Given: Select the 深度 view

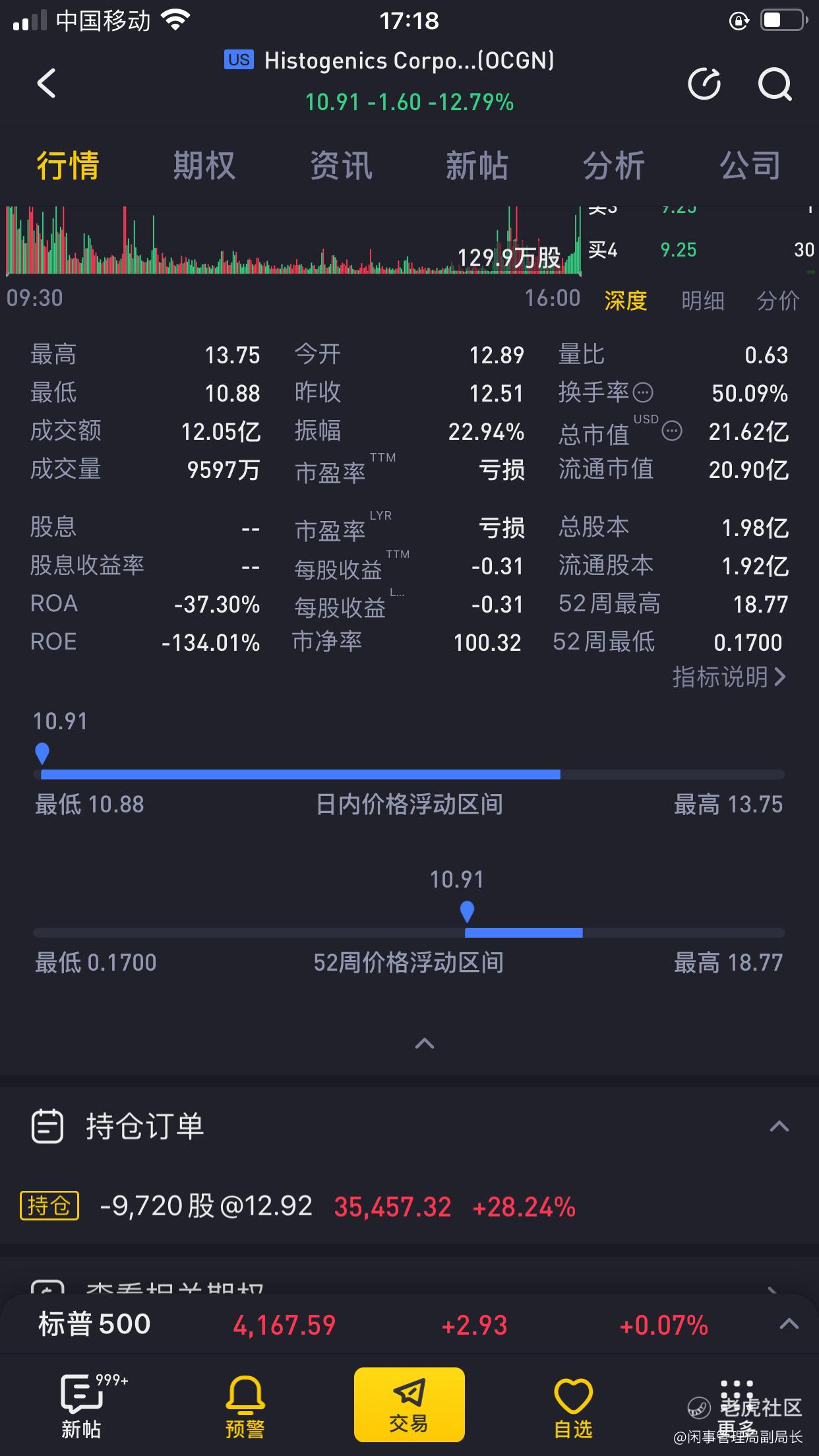Looking at the screenshot, I should pyautogui.click(x=626, y=301).
